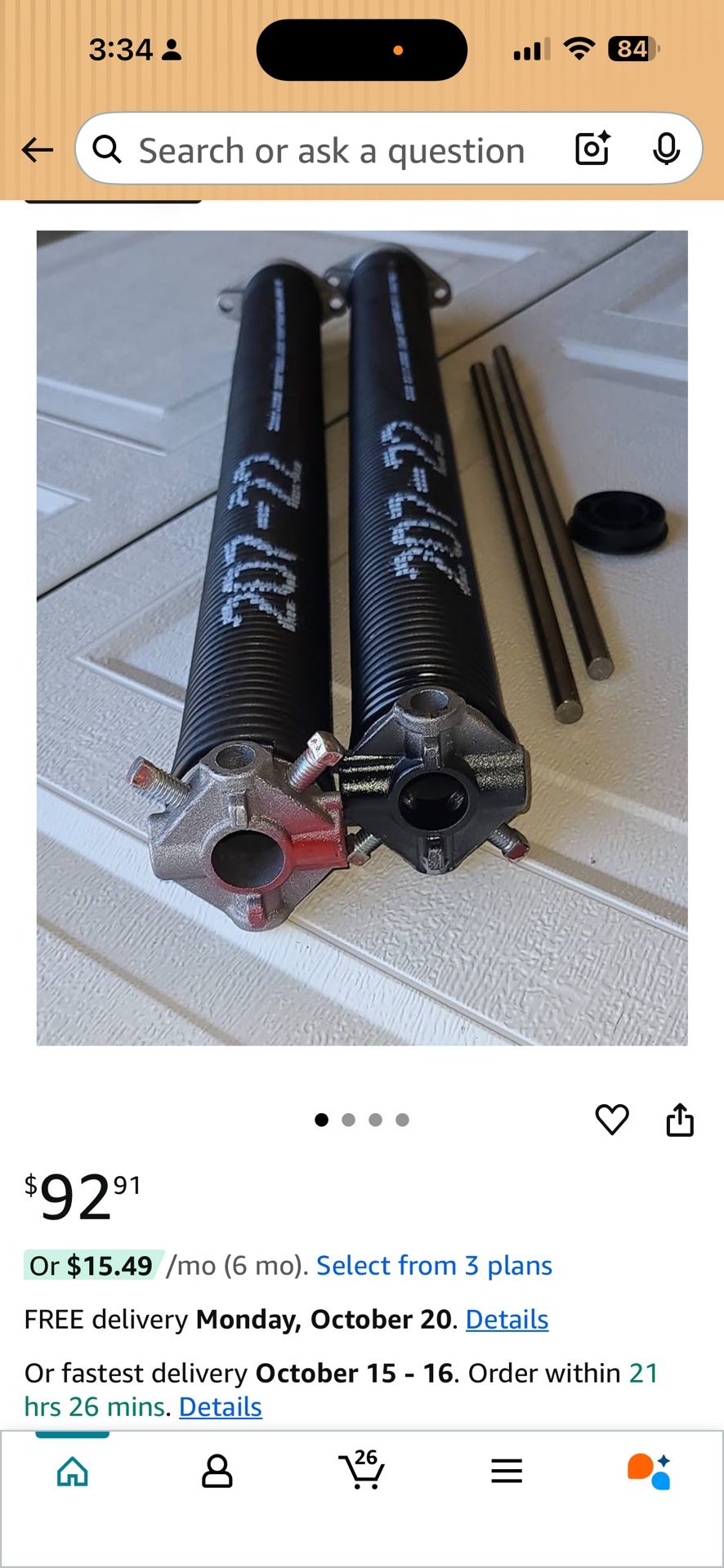View Details for free delivery October 20
This screenshot has width=724, height=1568.
tap(507, 1319)
